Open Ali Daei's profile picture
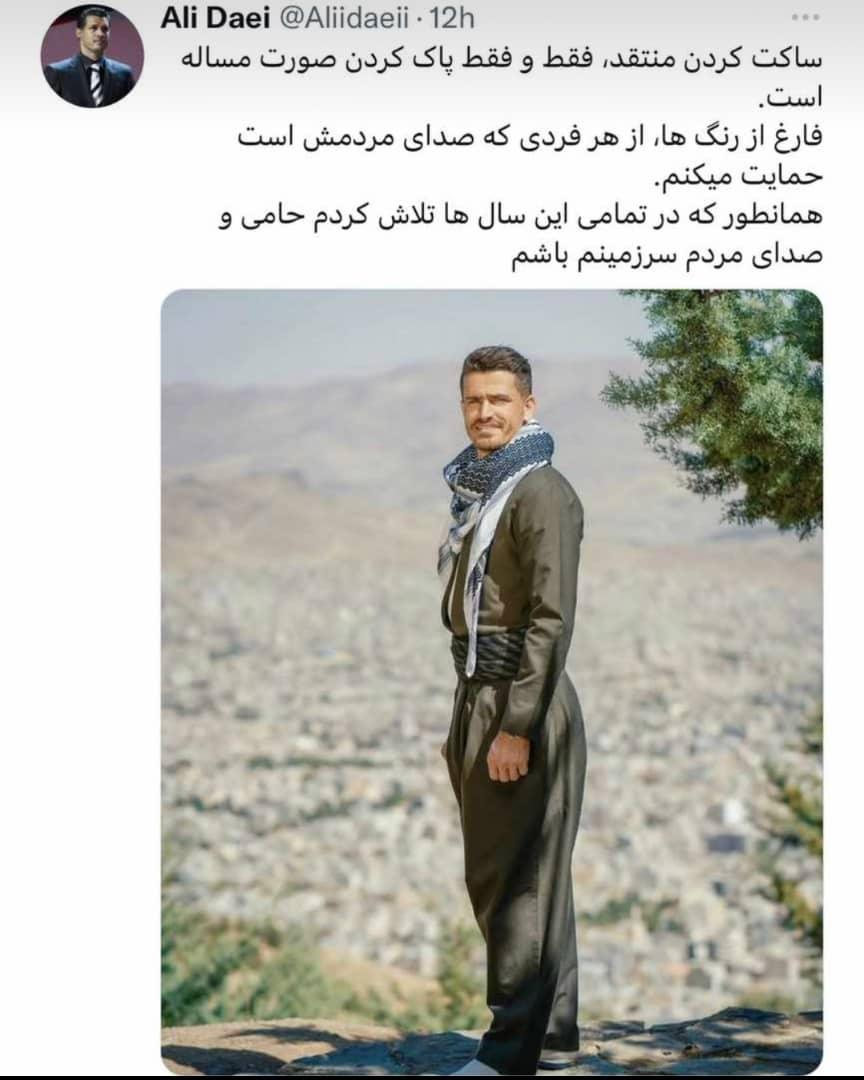The width and height of the screenshot is (864, 1080). pos(92,57)
